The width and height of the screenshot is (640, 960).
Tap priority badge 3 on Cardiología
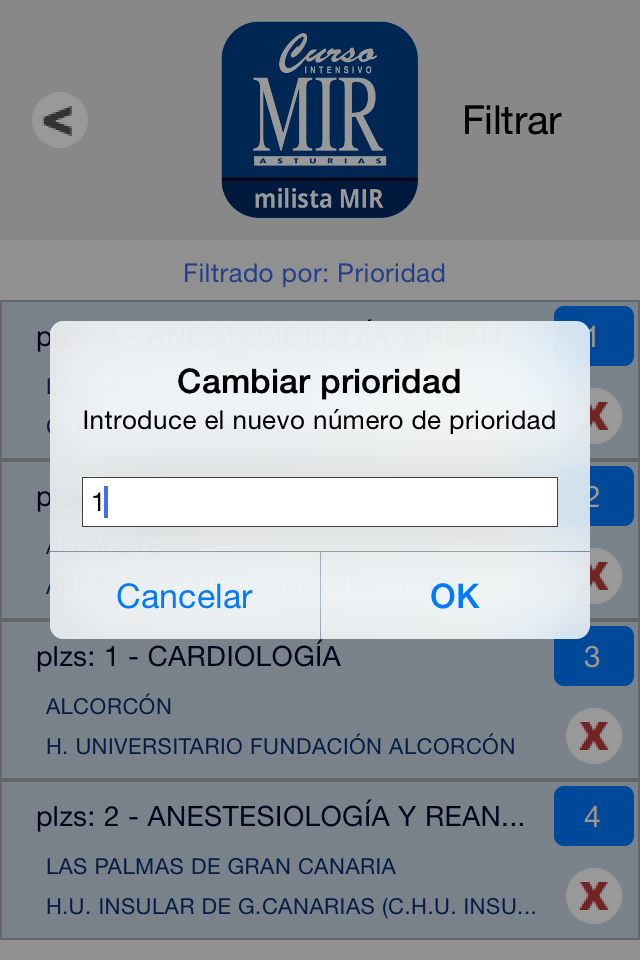pos(593,656)
